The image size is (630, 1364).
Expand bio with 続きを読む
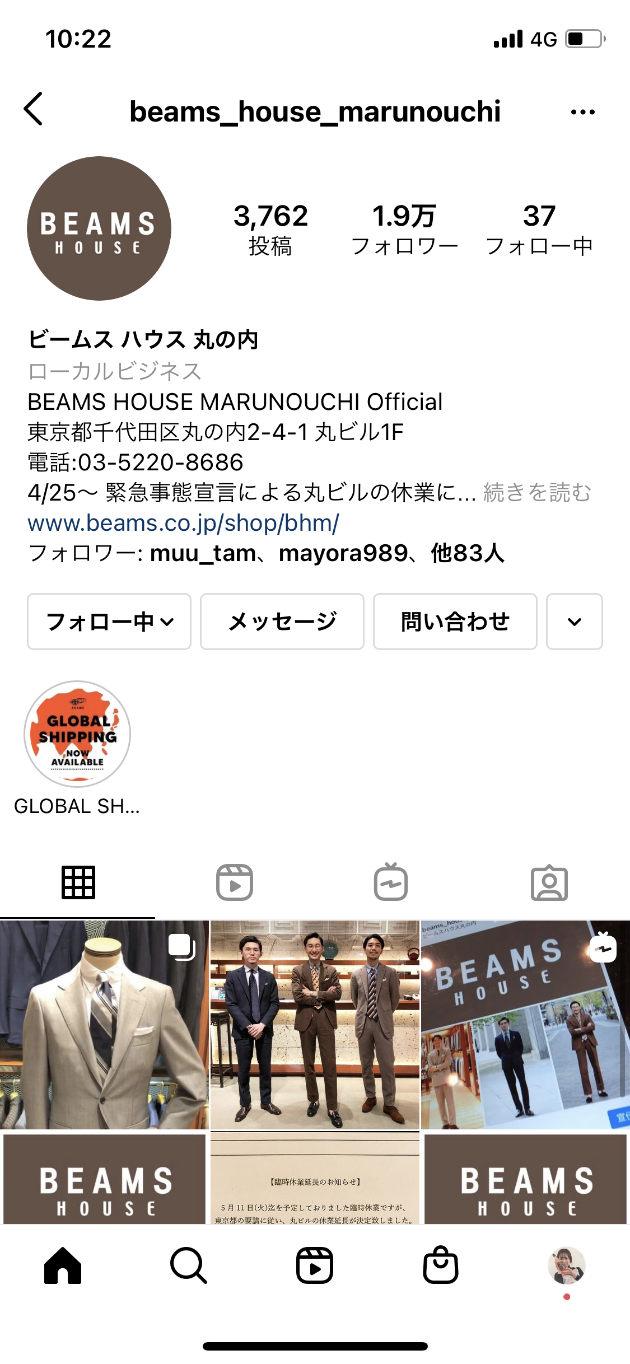(x=537, y=492)
